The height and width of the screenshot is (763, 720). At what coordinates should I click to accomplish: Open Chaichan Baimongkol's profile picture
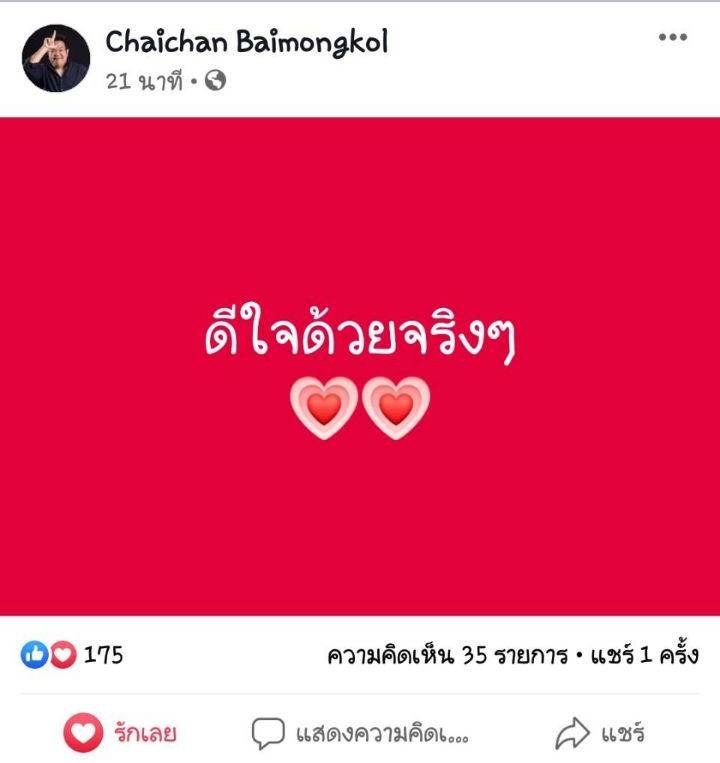(56, 58)
